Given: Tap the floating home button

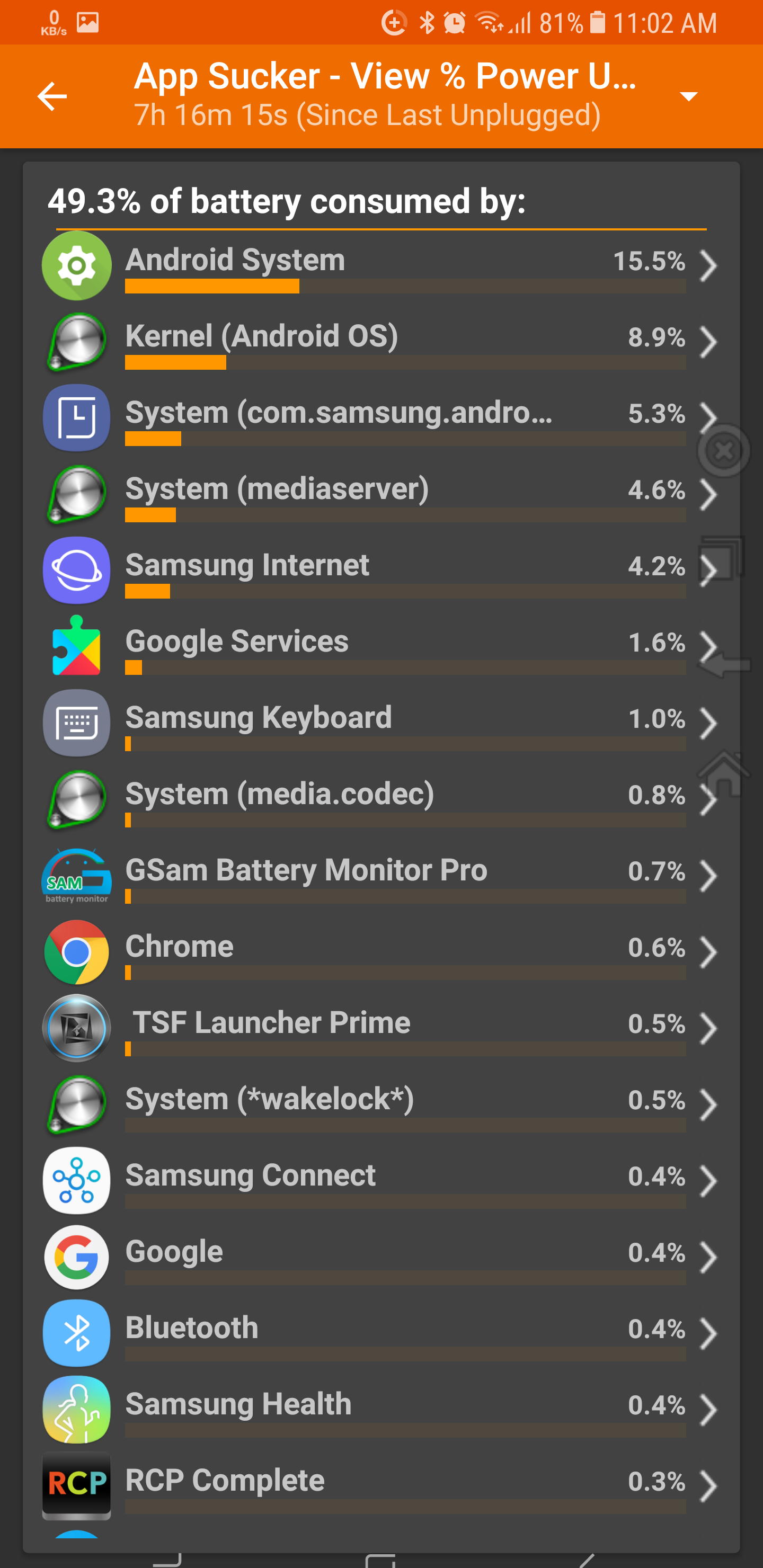Looking at the screenshot, I should [x=723, y=773].
